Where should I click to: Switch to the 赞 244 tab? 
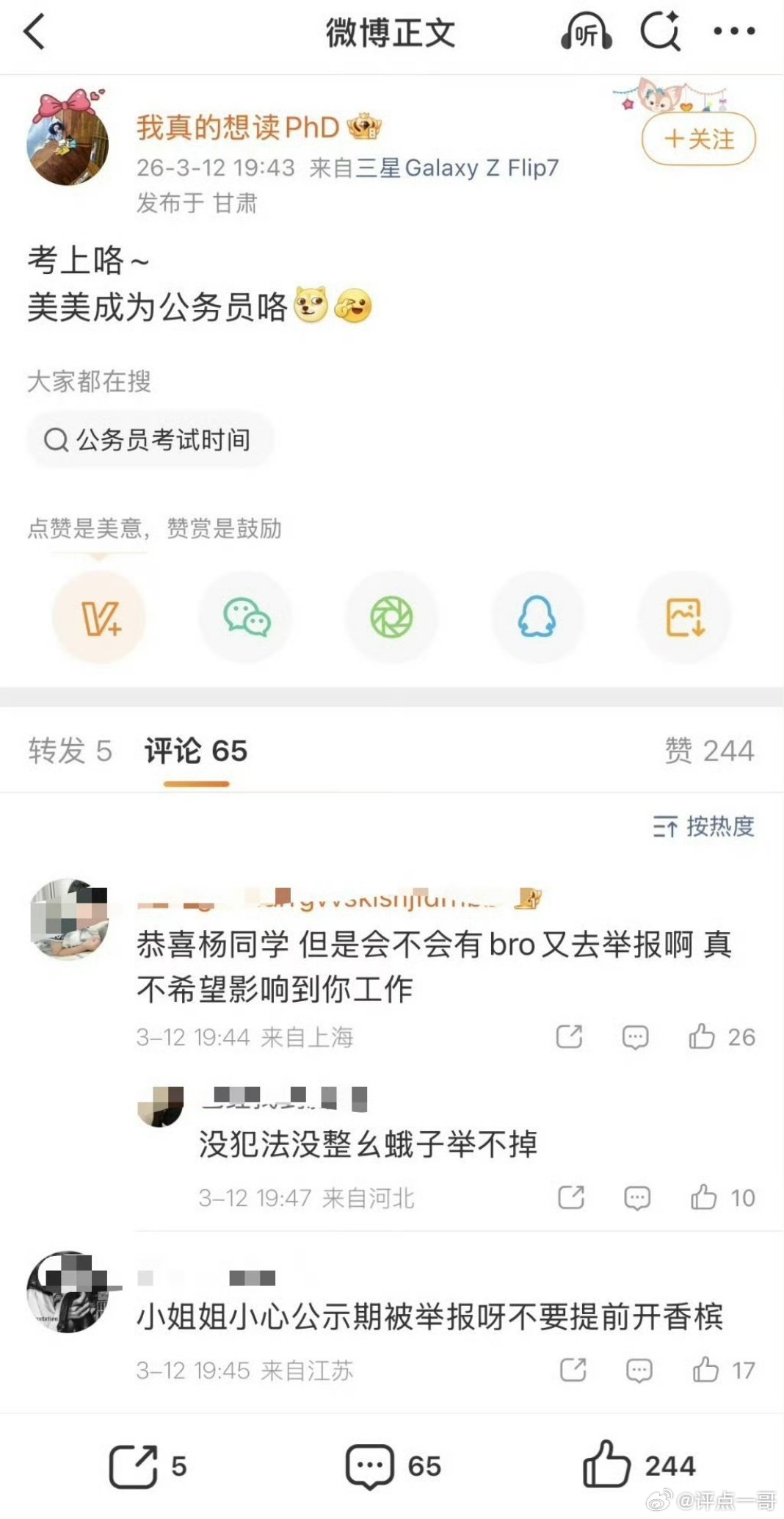[x=709, y=751]
